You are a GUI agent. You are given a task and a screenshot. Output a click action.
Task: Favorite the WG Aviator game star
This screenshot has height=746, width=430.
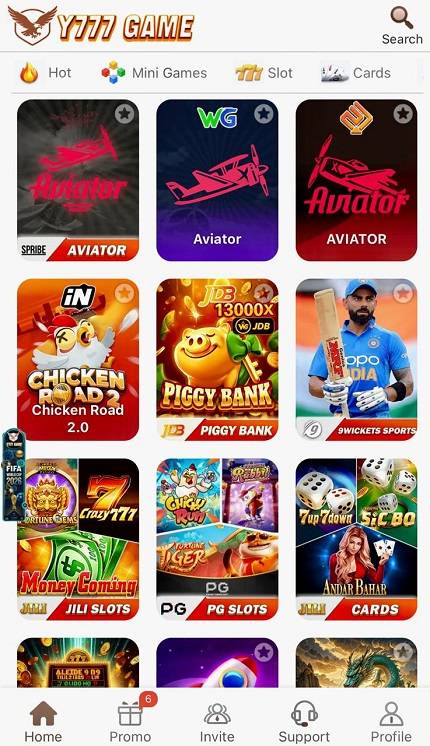(263, 114)
